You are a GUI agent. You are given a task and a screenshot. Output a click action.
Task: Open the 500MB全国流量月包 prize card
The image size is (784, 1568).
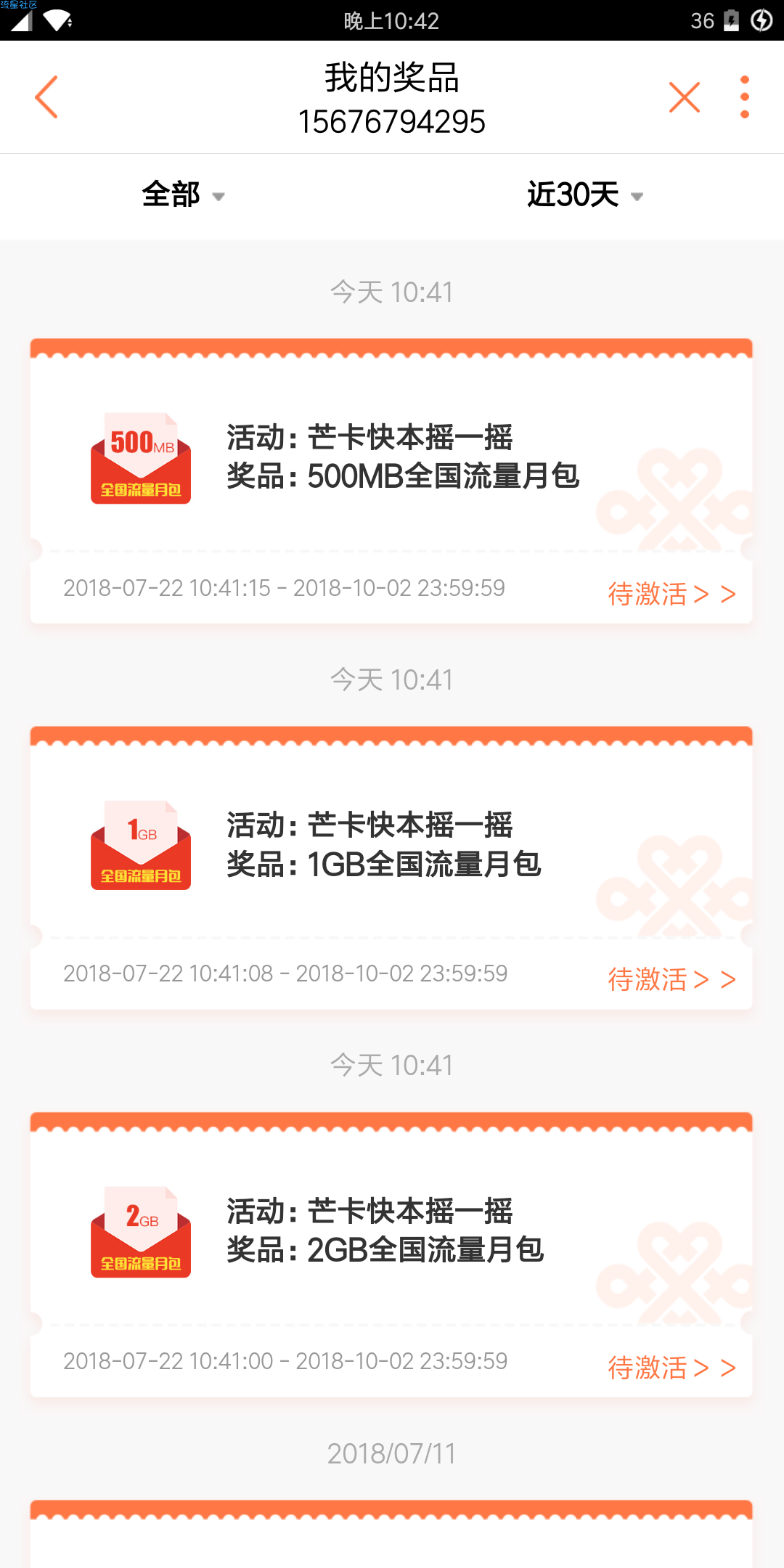[x=391, y=481]
